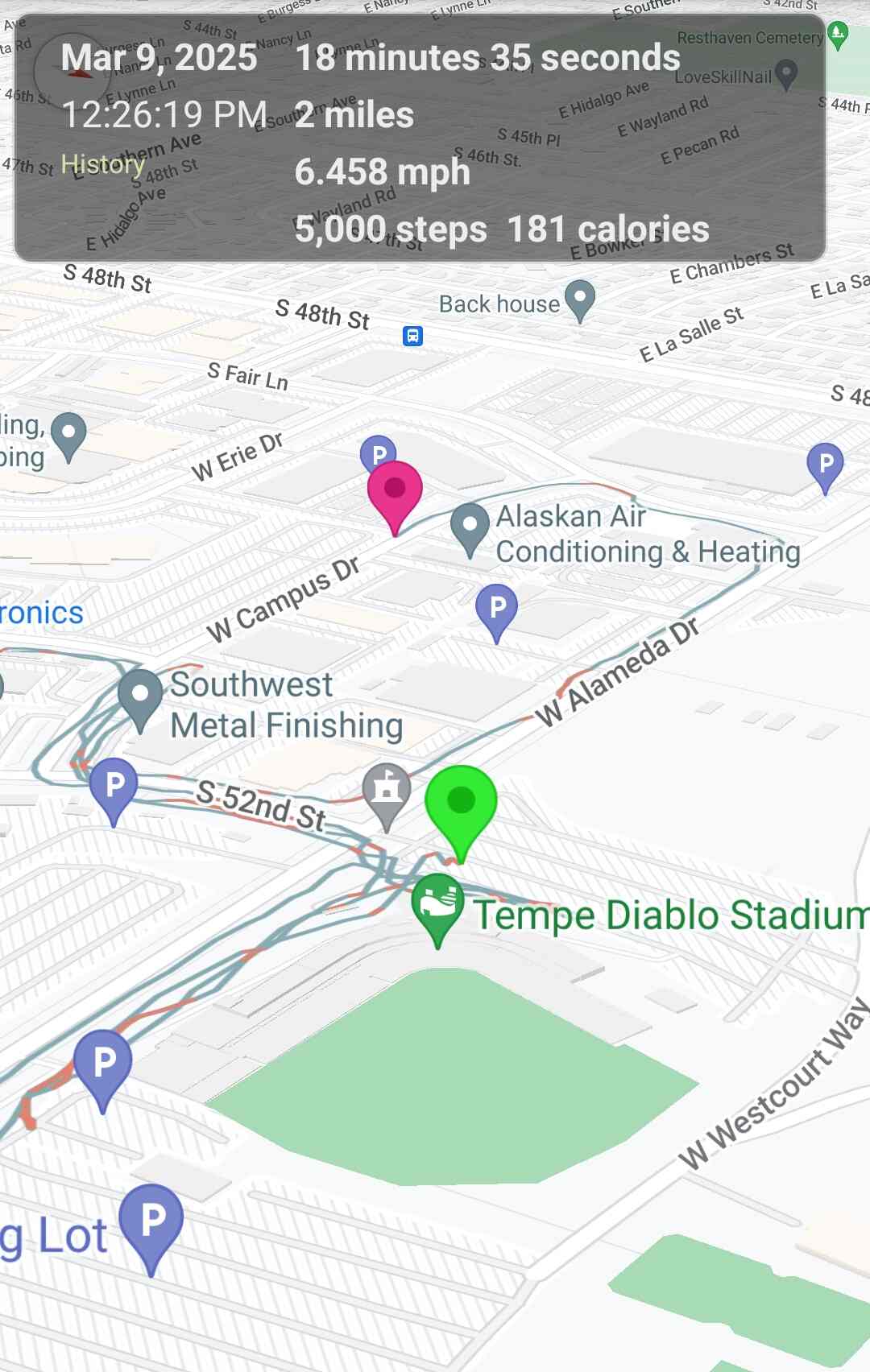Tap the bus stop icon on S 48th St
Viewport: 870px width, 1372px height.
click(x=412, y=336)
